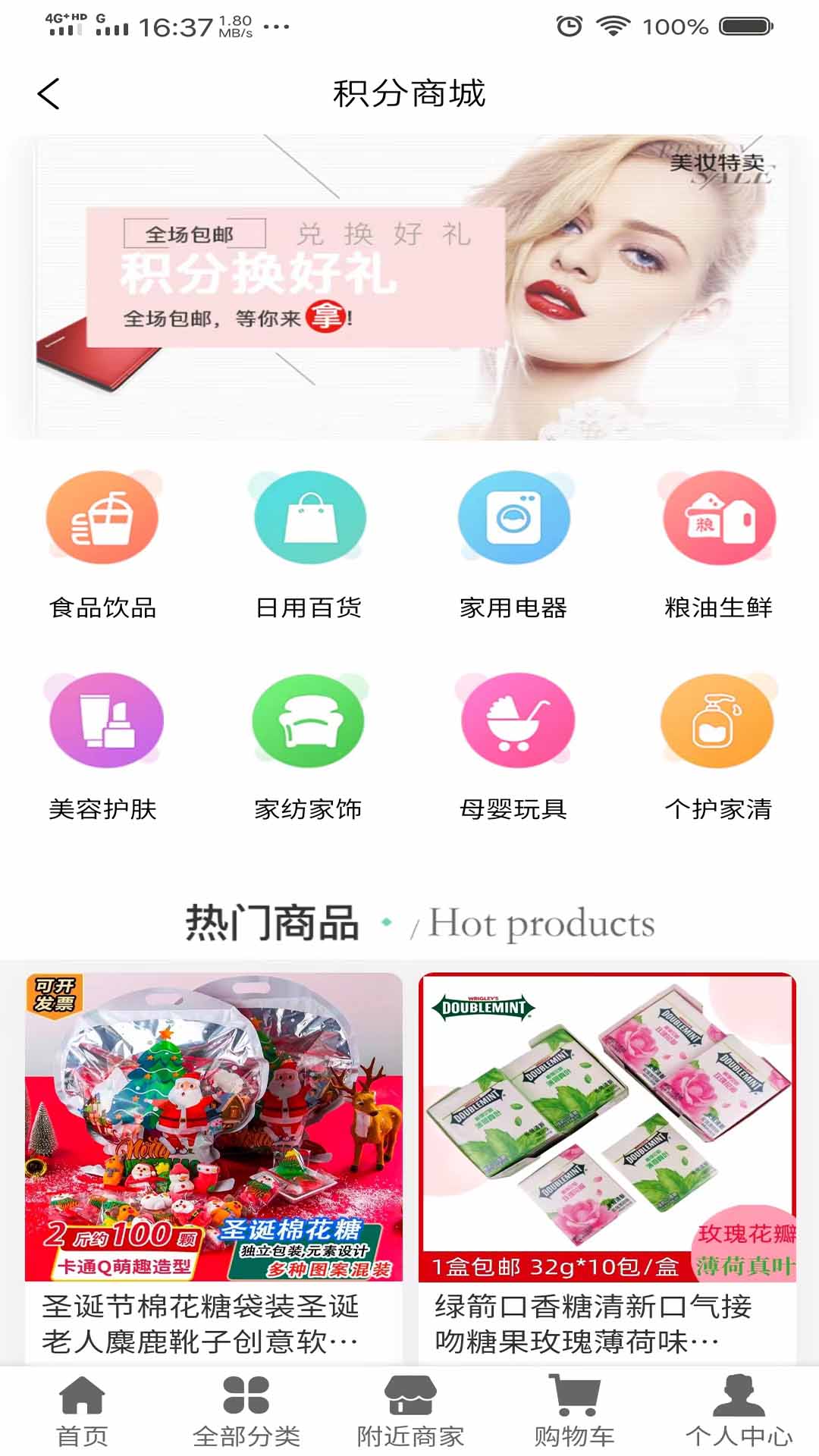Select the 粮油生鲜 category icon
Image resolution: width=819 pixels, height=1456 pixels.
click(x=717, y=517)
